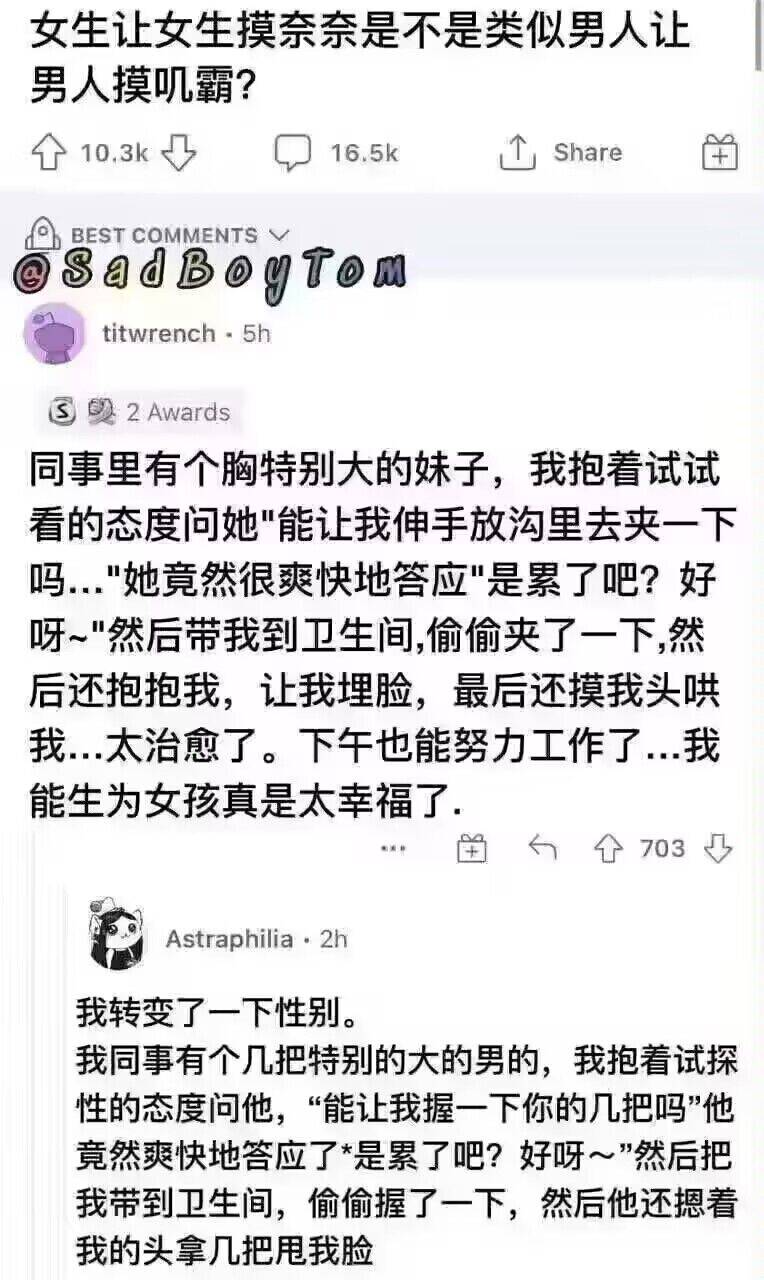Open titwrench's user profile
The width and height of the screenshot is (764, 1280).
158,333
